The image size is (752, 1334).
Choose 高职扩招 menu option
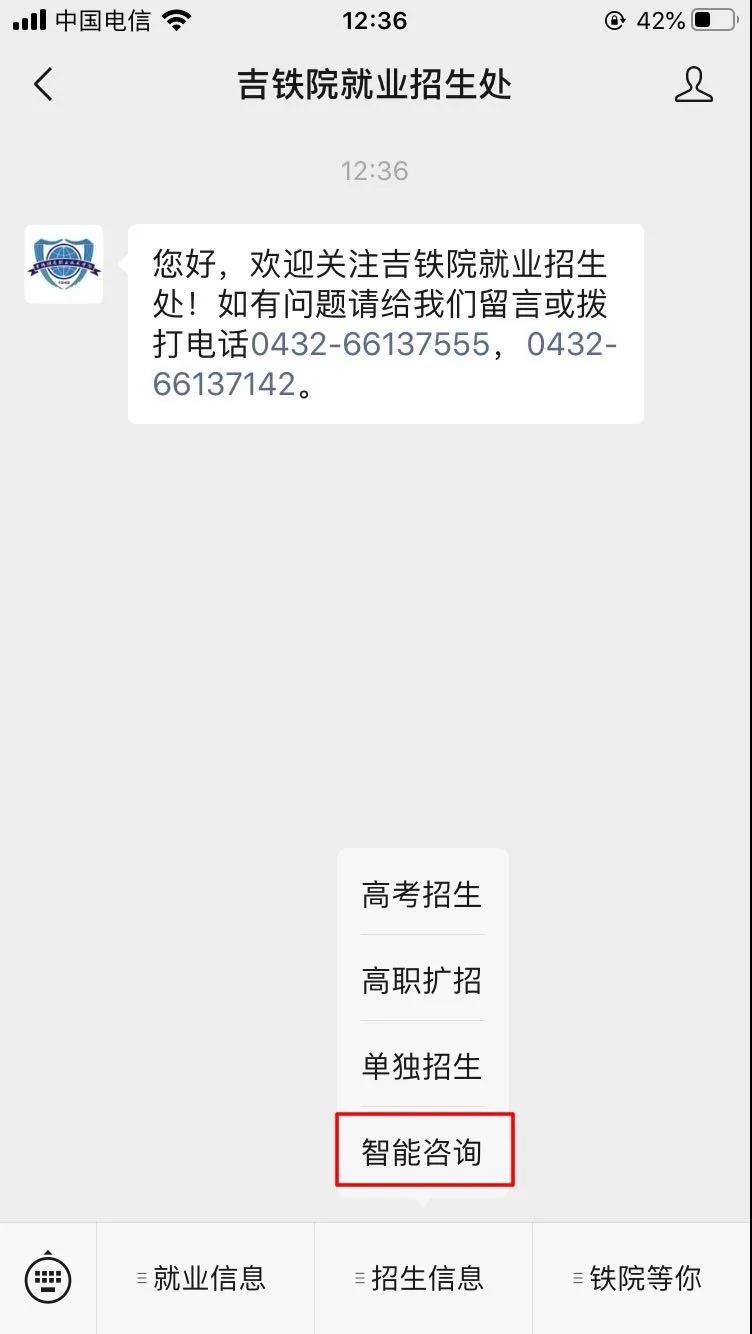(x=422, y=980)
